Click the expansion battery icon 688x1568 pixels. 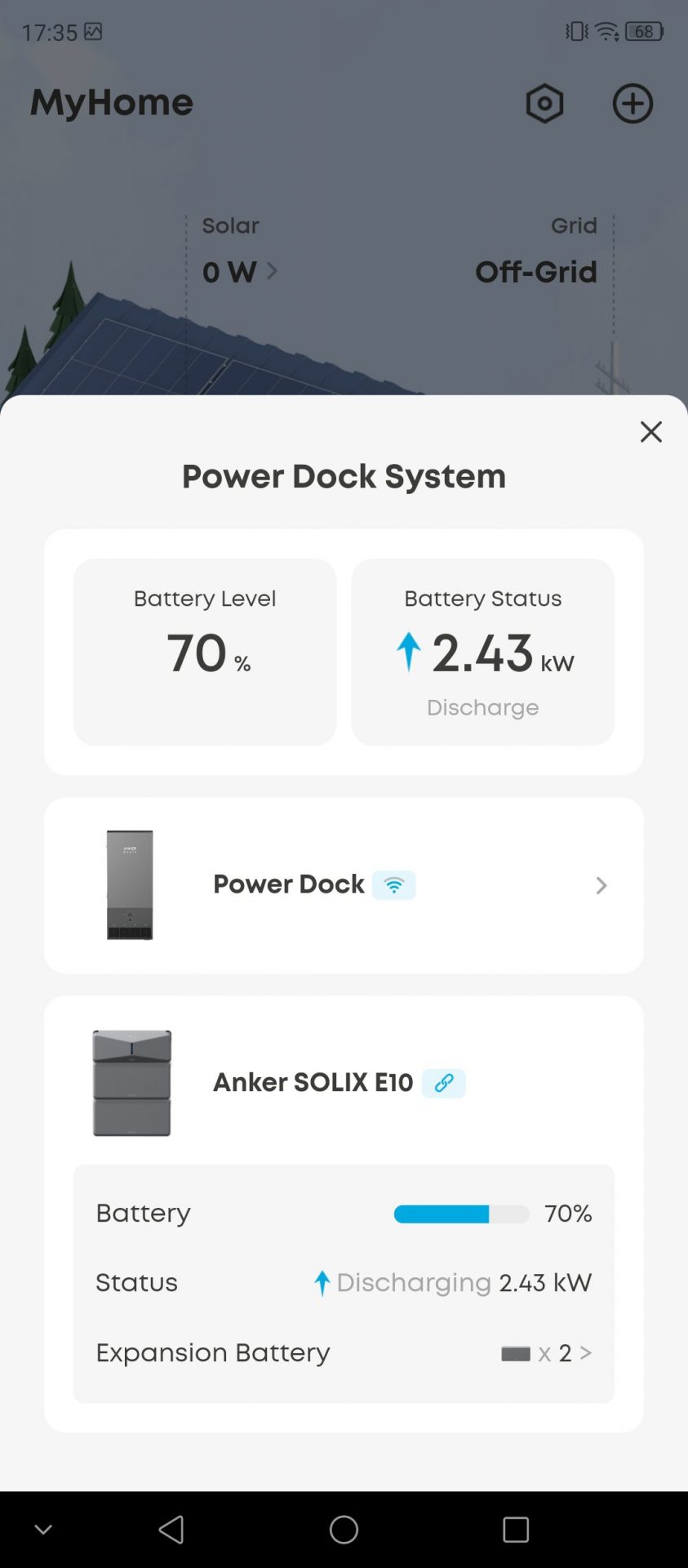pyautogui.click(x=516, y=1353)
